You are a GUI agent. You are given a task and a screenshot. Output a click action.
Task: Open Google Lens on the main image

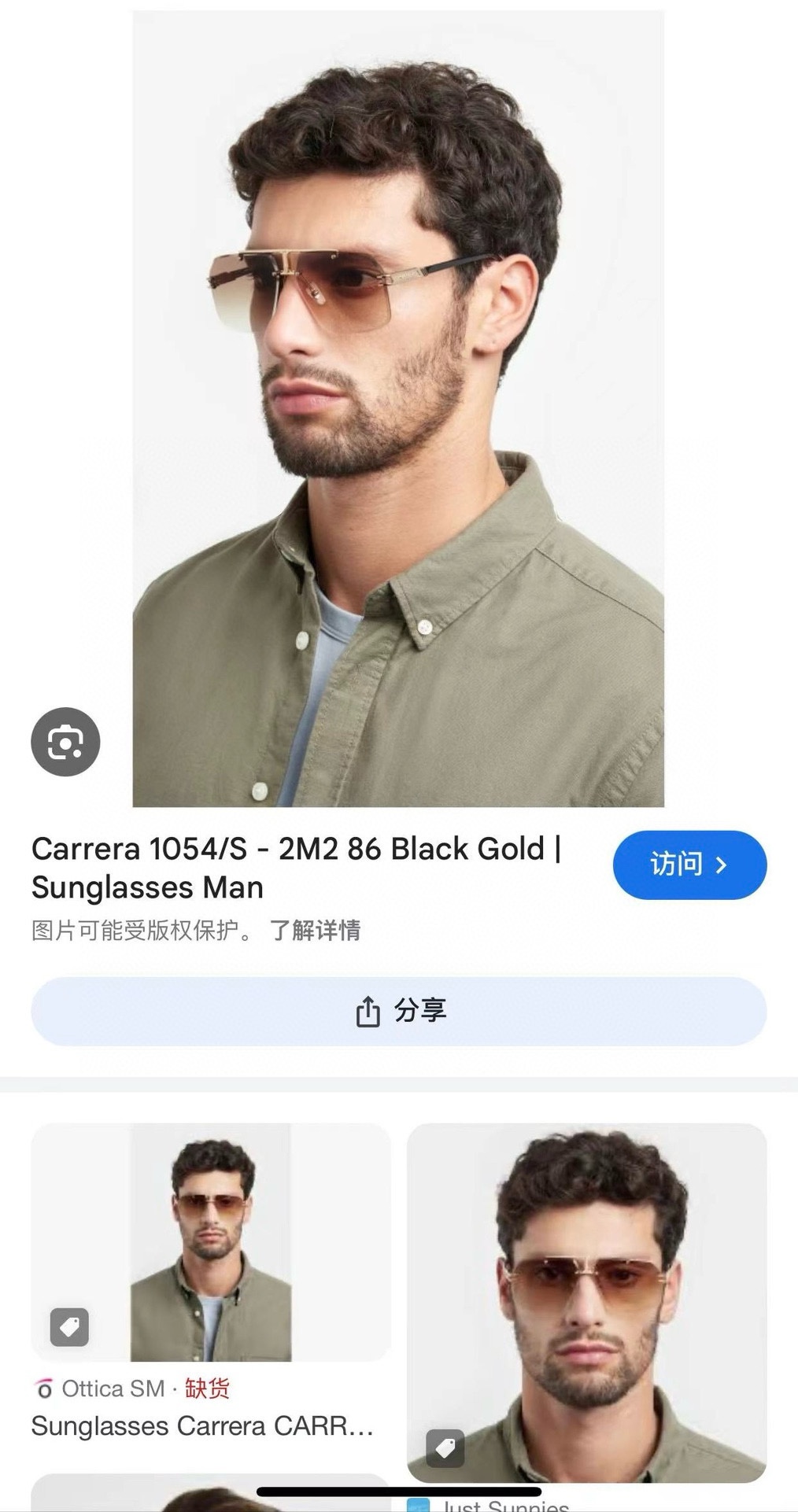[x=65, y=742]
